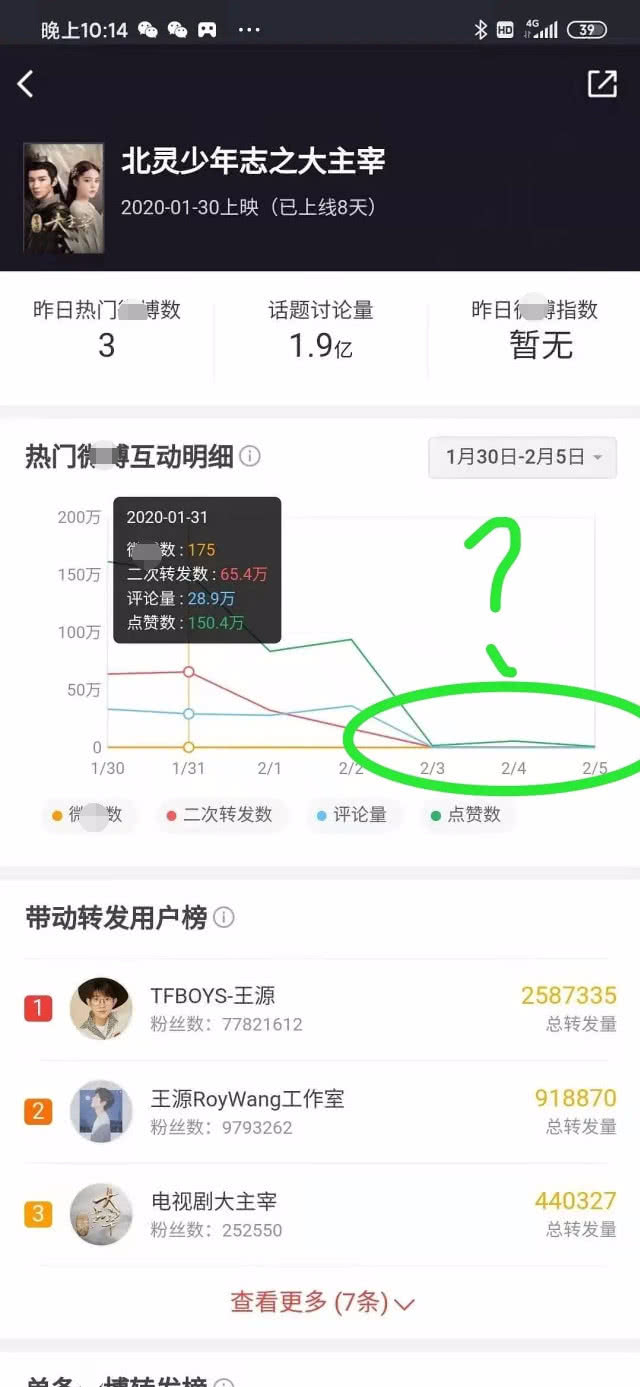This screenshot has height=1387, width=640.
Task: Open the 王源RoyWang工作室 user row
Action: [x=320, y=1111]
